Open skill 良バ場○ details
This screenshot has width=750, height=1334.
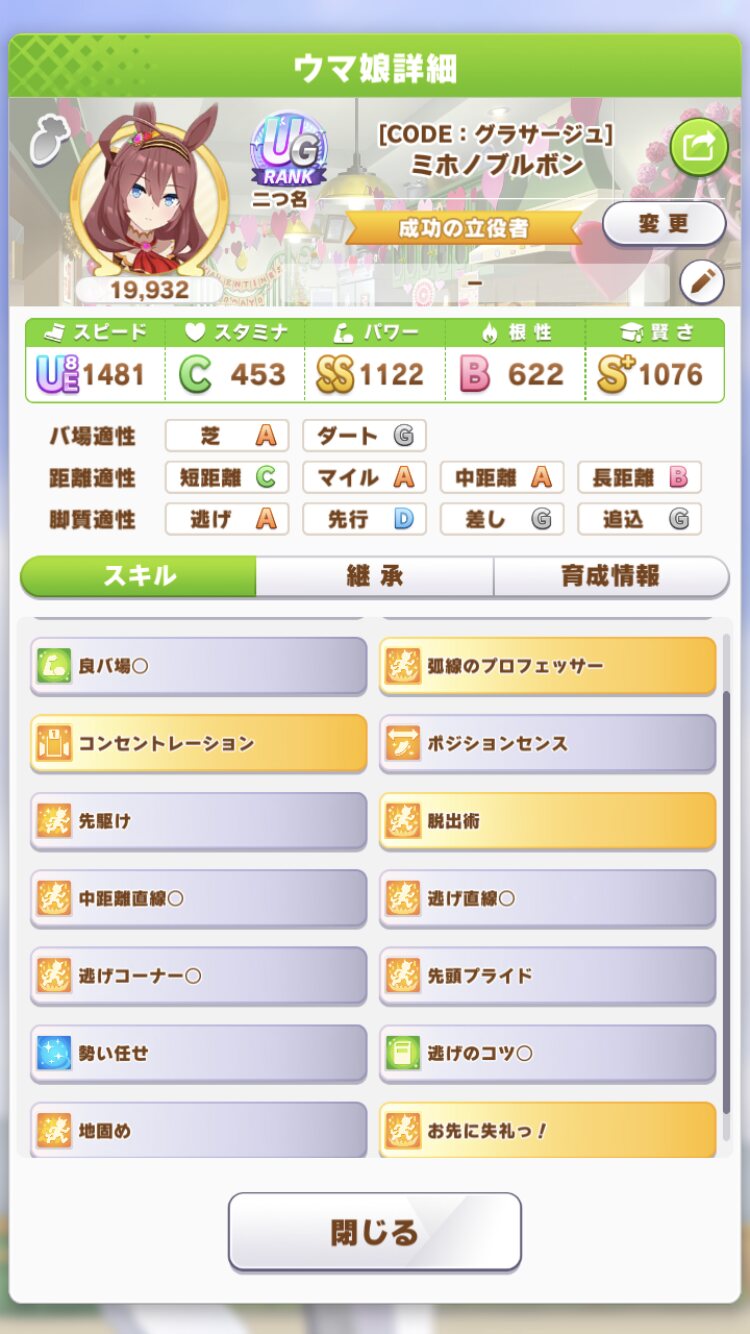(x=199, y=666)
